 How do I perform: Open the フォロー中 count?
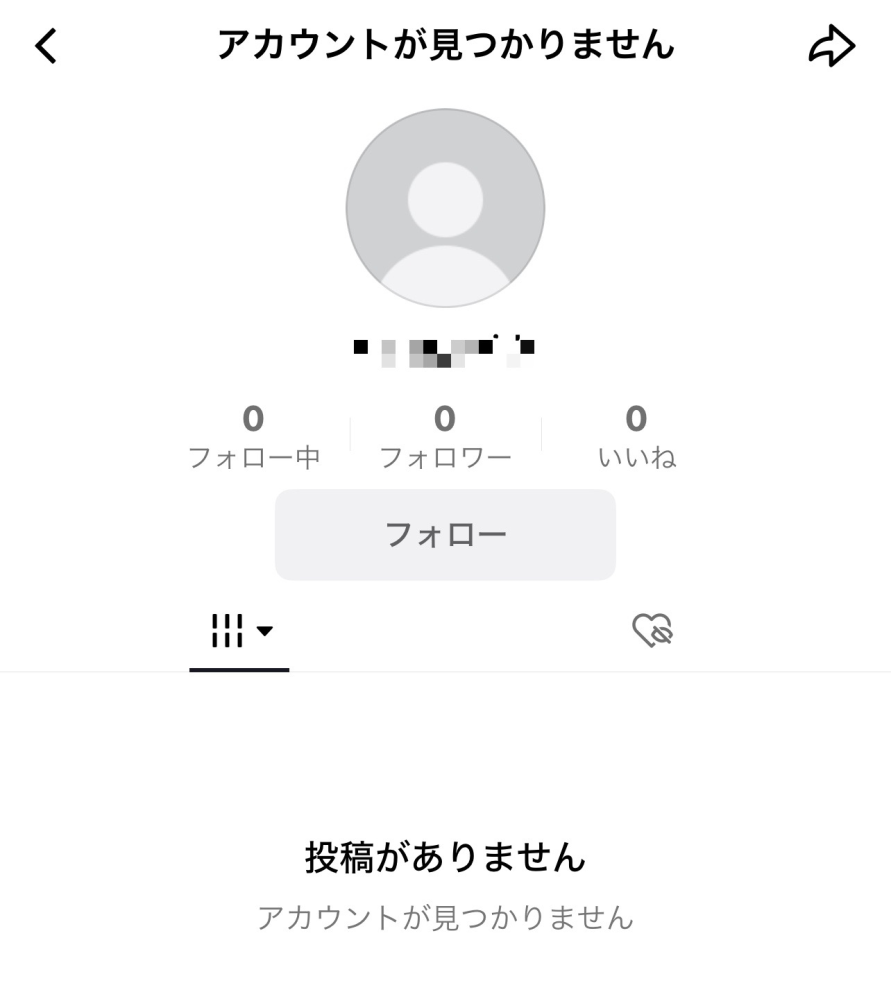254,437
